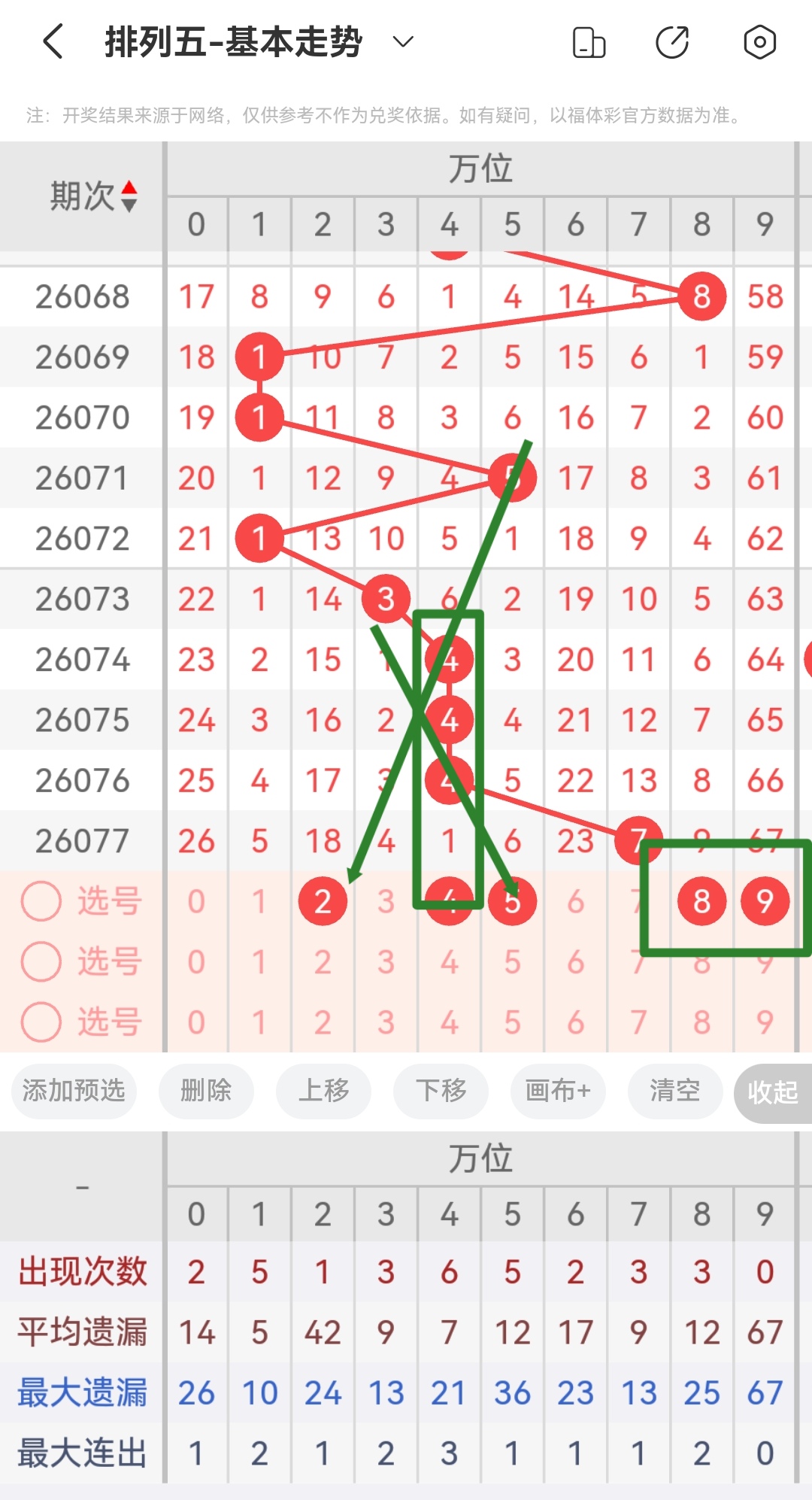Select the second 选号 circle
Screen dimensions: 812x1500
[41, 961]
